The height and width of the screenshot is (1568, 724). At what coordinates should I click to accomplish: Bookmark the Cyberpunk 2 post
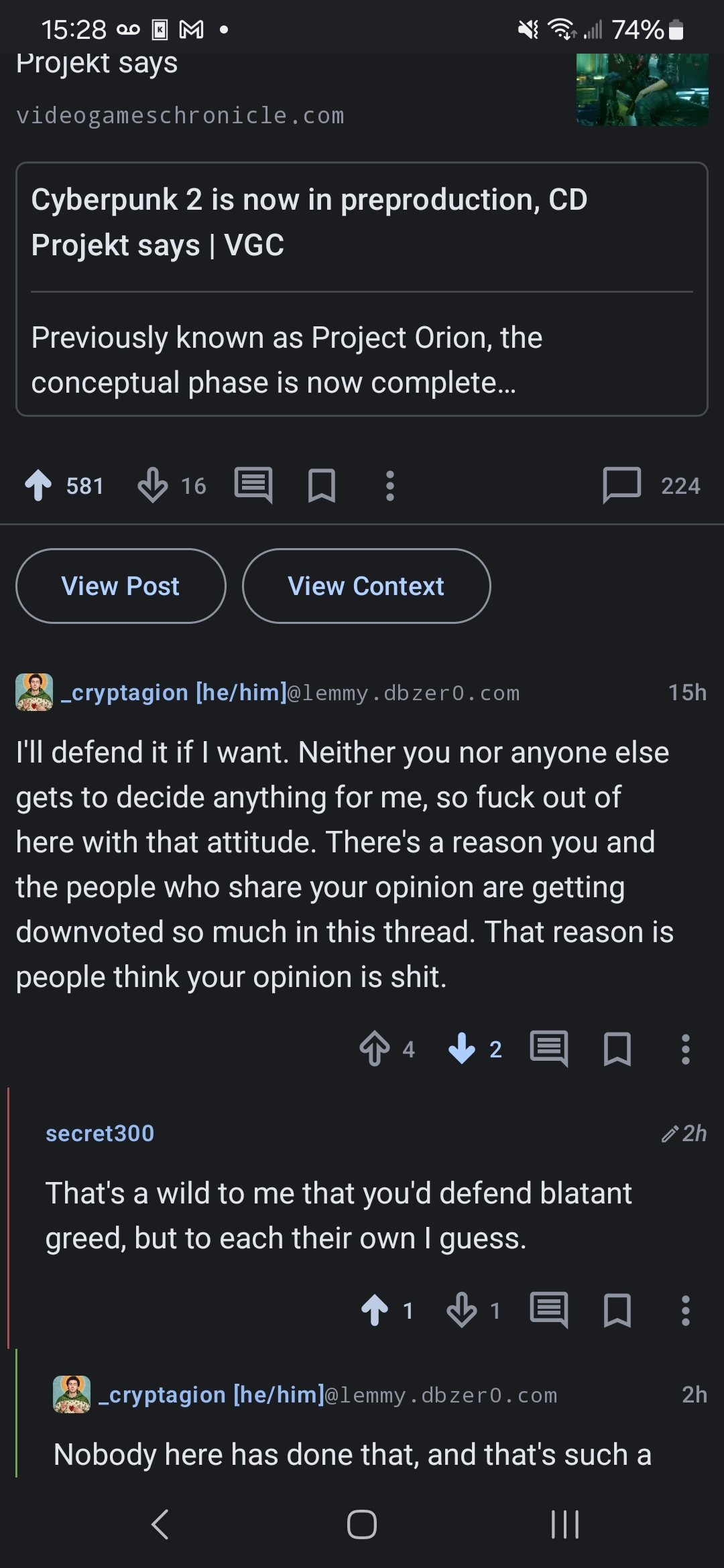pyautogui.click(x=322, y=485)
